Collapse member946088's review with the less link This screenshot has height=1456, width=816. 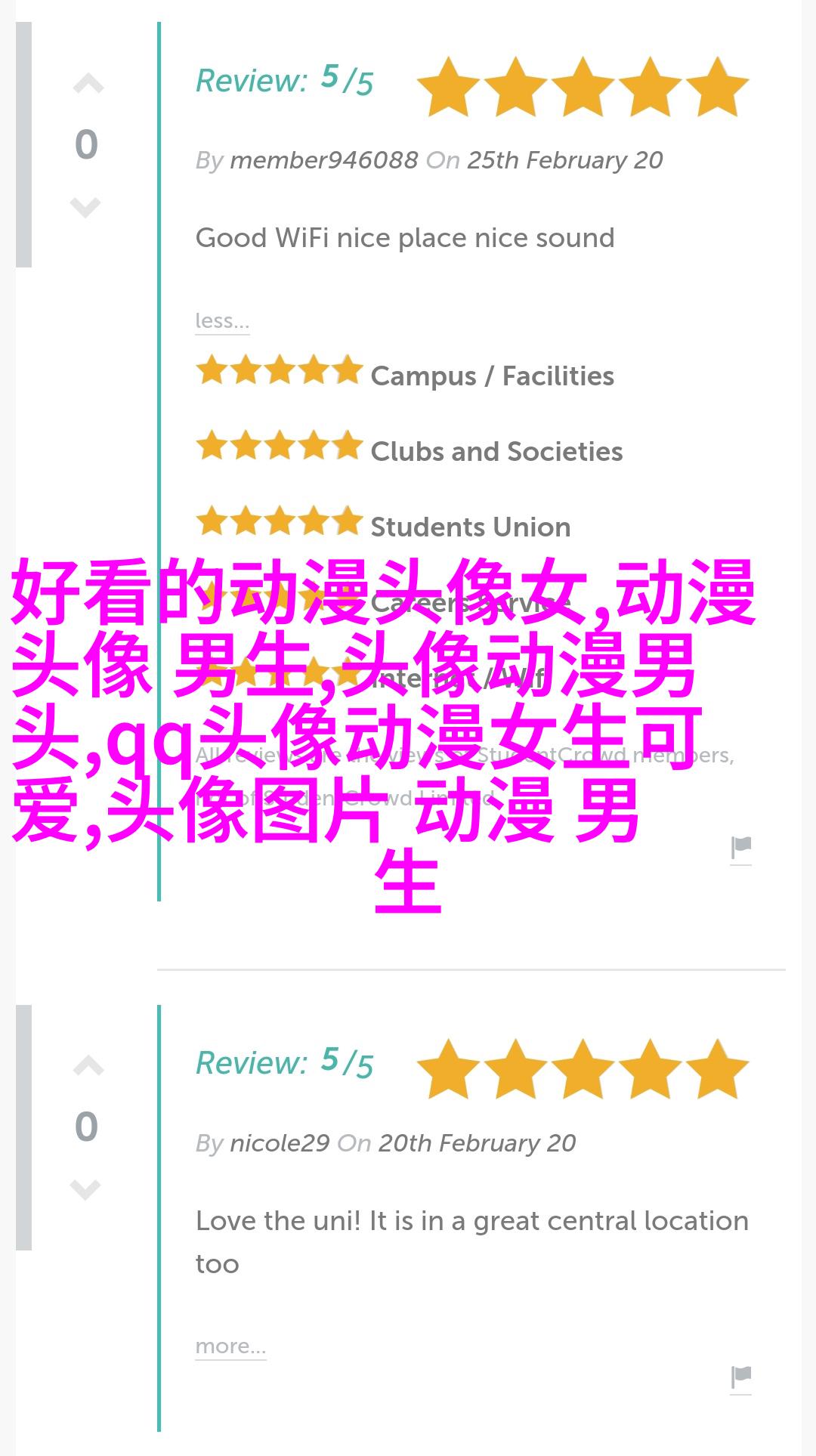coord(221,321)
